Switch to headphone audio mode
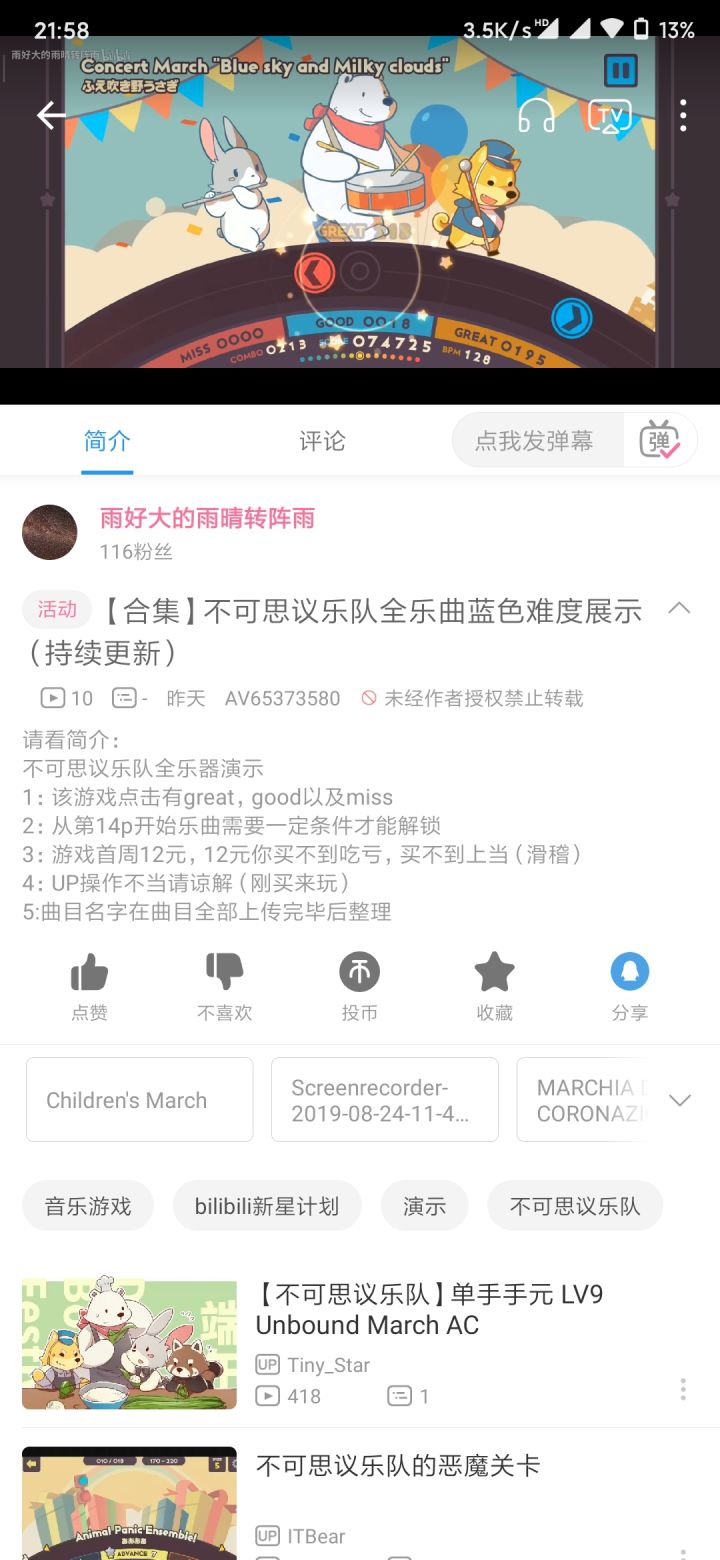The height and width of the screenshot is (1560, 720). (536, 116)
